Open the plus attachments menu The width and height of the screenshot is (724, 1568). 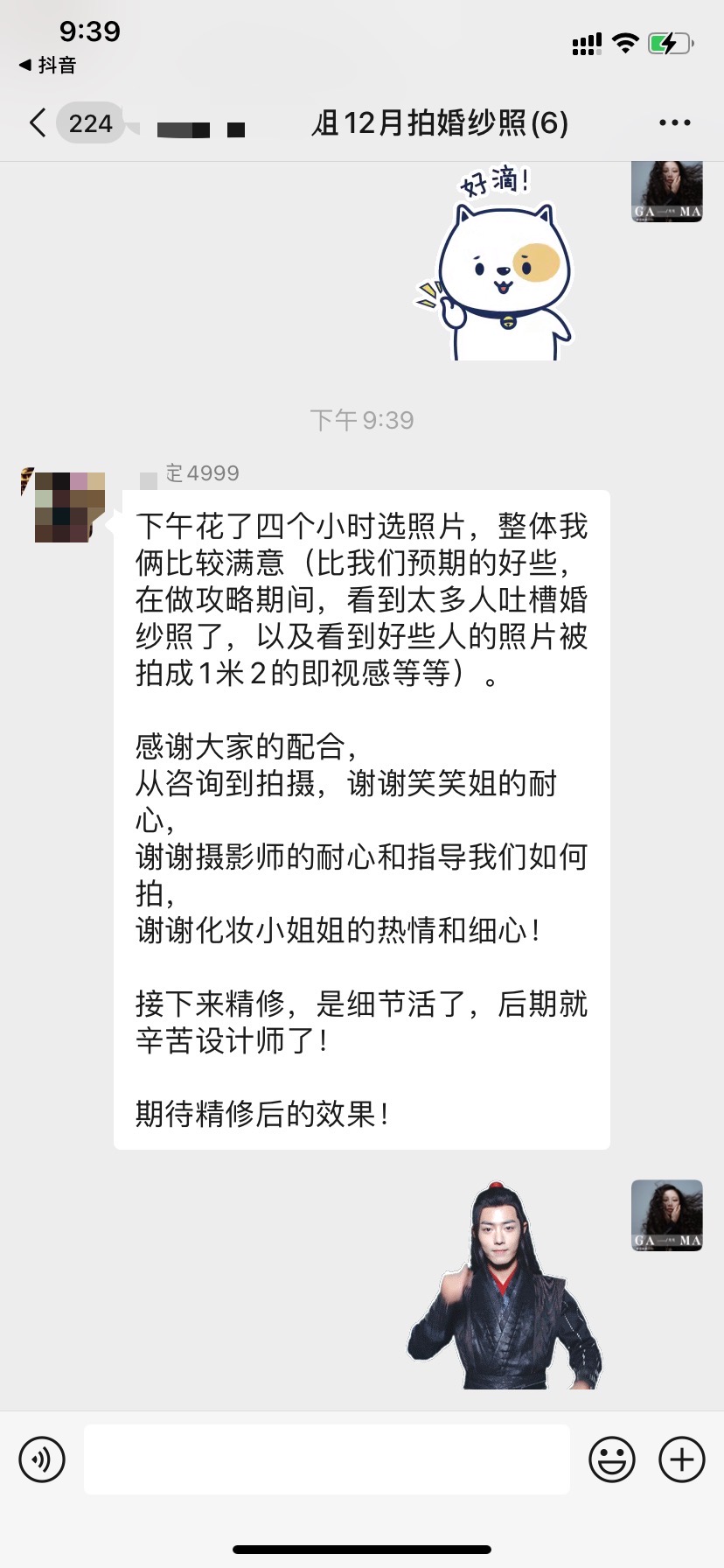(682, 1459)
